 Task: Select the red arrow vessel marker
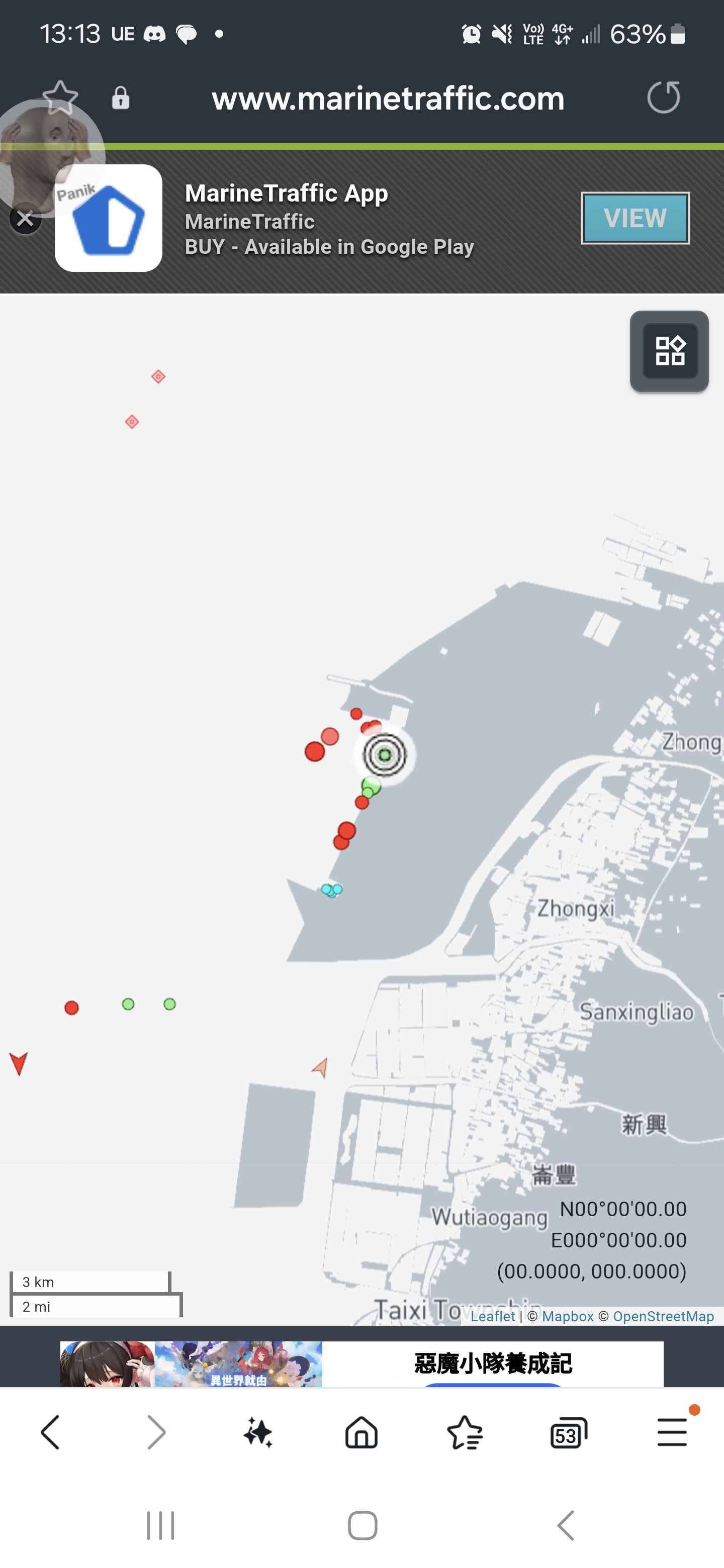tap(18, 1062)
